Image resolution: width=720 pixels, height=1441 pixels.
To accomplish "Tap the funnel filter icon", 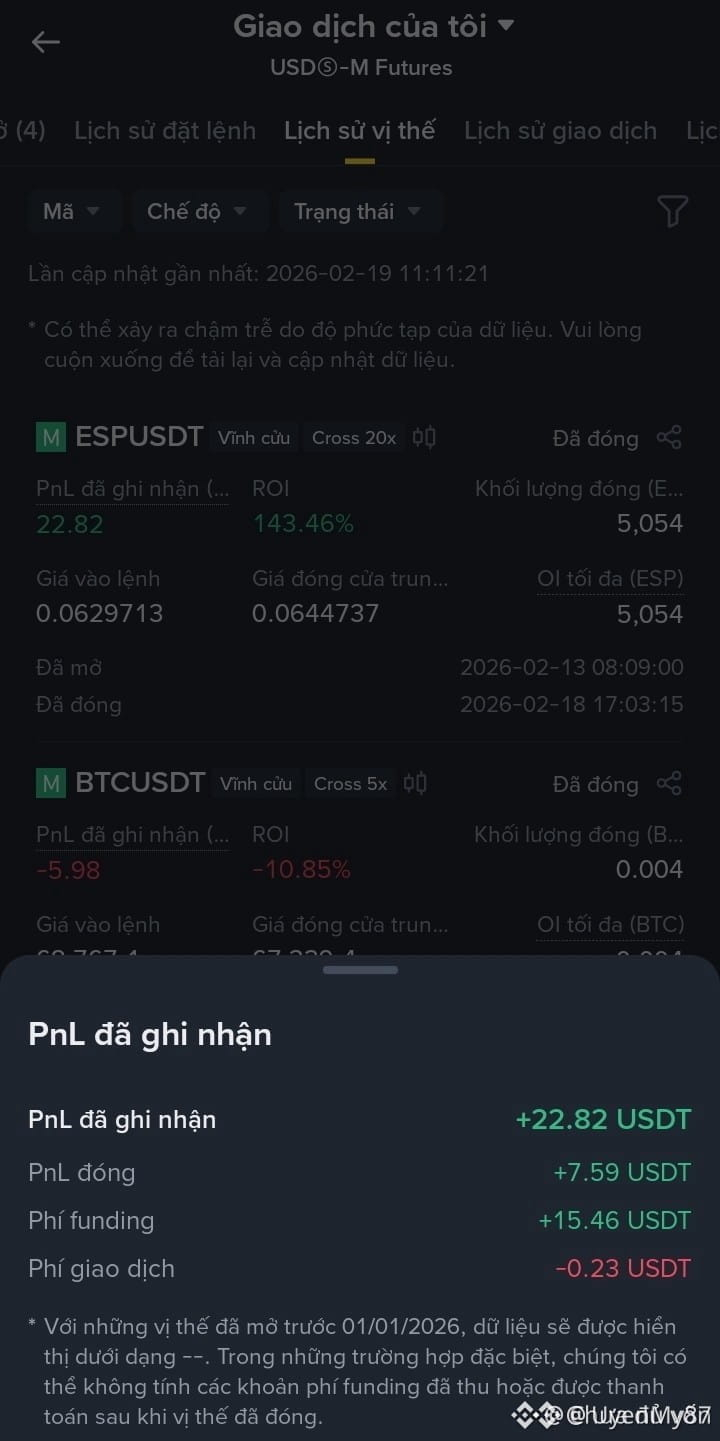I will pyautogui.click(x=672, y=211).
